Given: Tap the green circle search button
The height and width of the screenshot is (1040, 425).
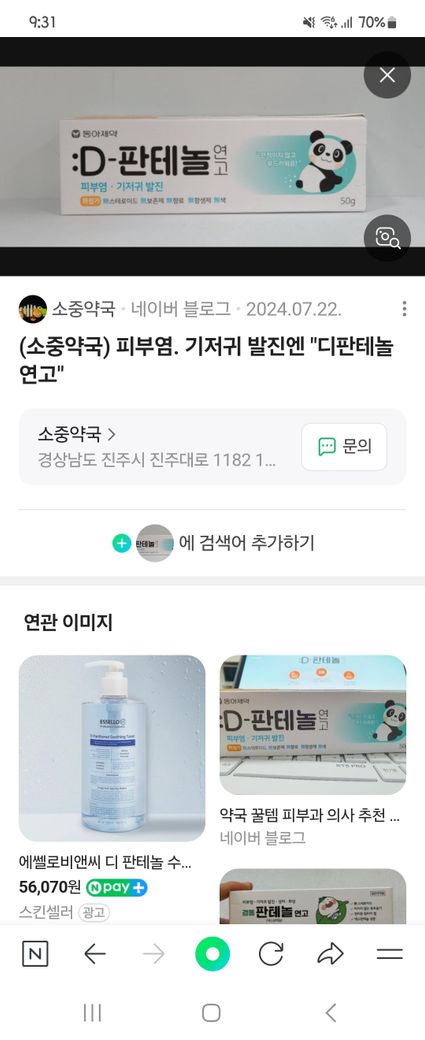Looking at the screenshot, I should tap(212, 954).
